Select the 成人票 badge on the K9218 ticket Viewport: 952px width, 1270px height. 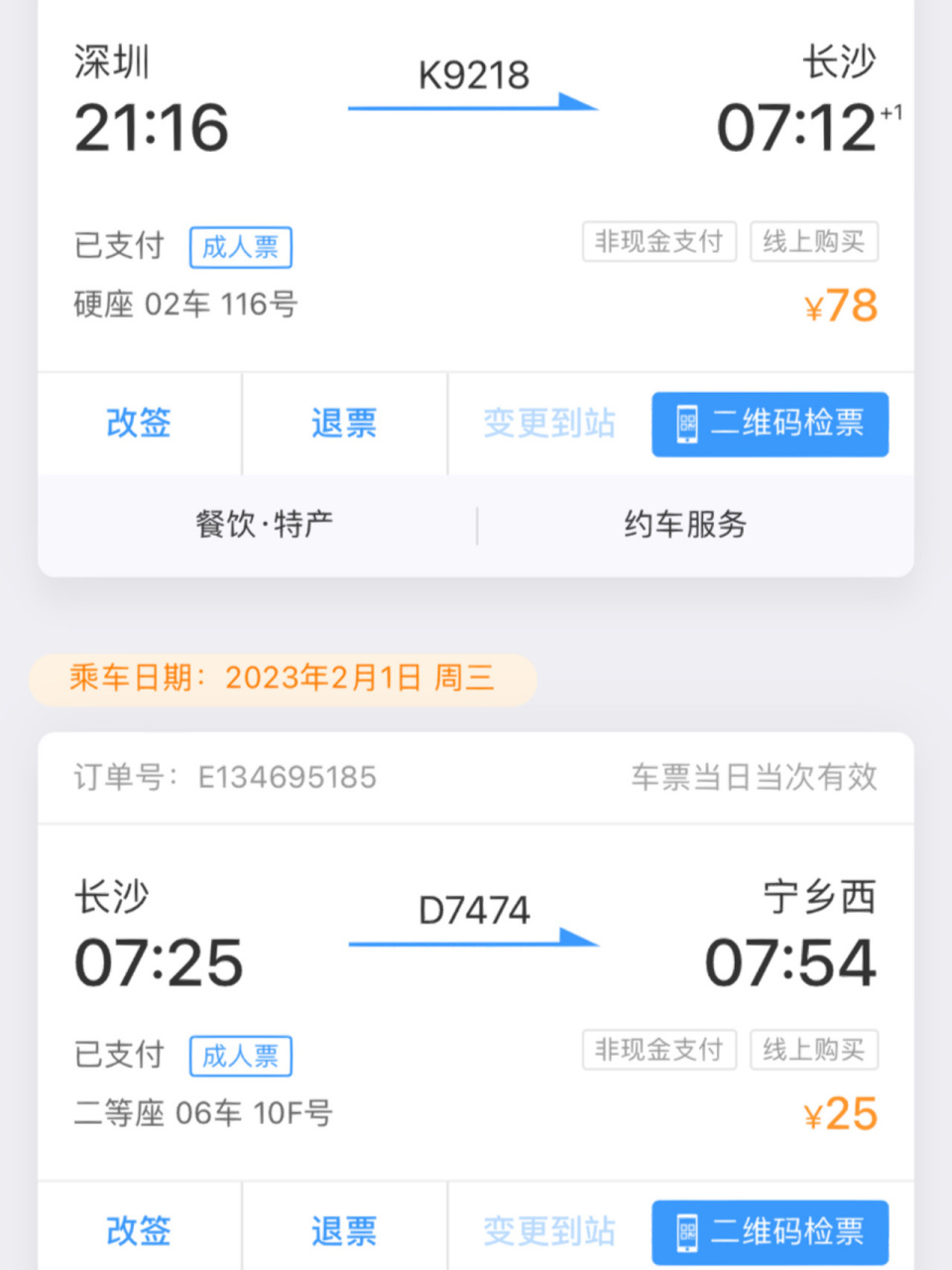pyautogui.click(x=240, y=247)
